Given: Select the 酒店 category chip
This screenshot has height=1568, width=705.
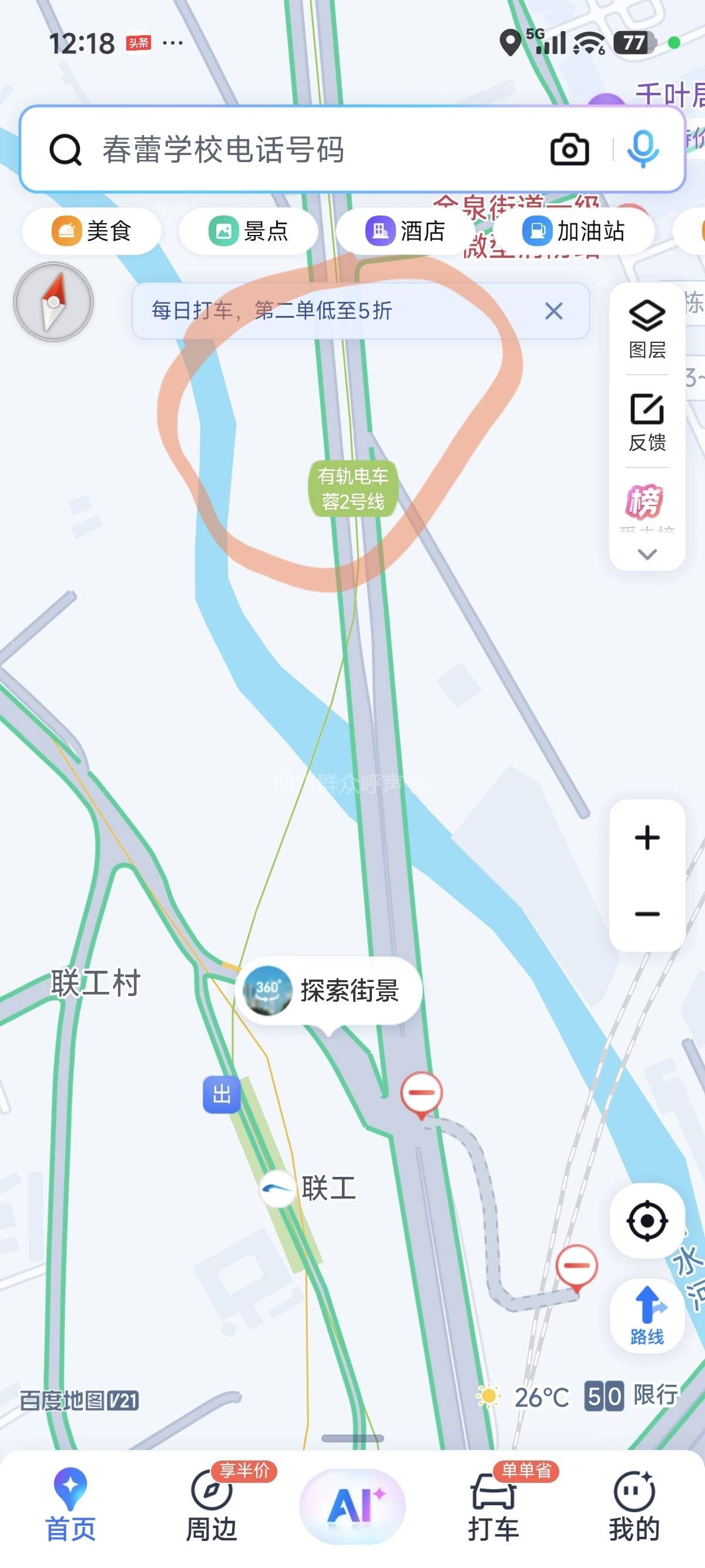Looking at the screenshot, I should coord(405,231).
